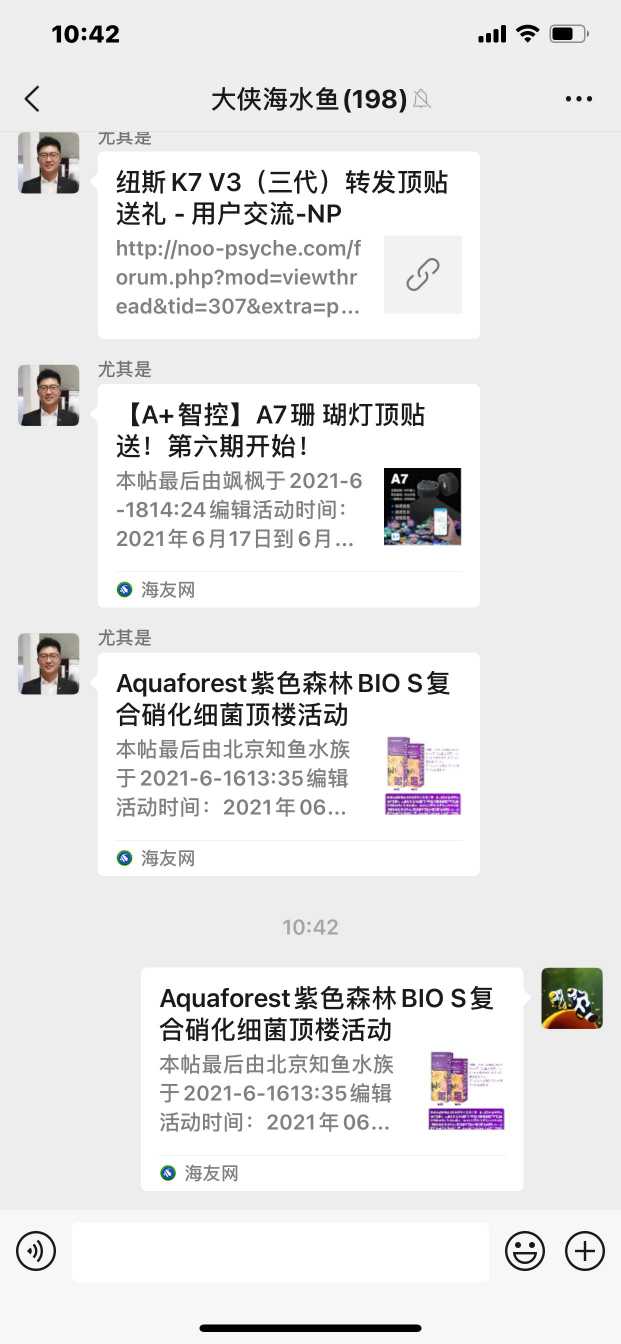Open the plus attachment menu
The width and height of the screenshot is (621, 1344).
(585, 1251)
